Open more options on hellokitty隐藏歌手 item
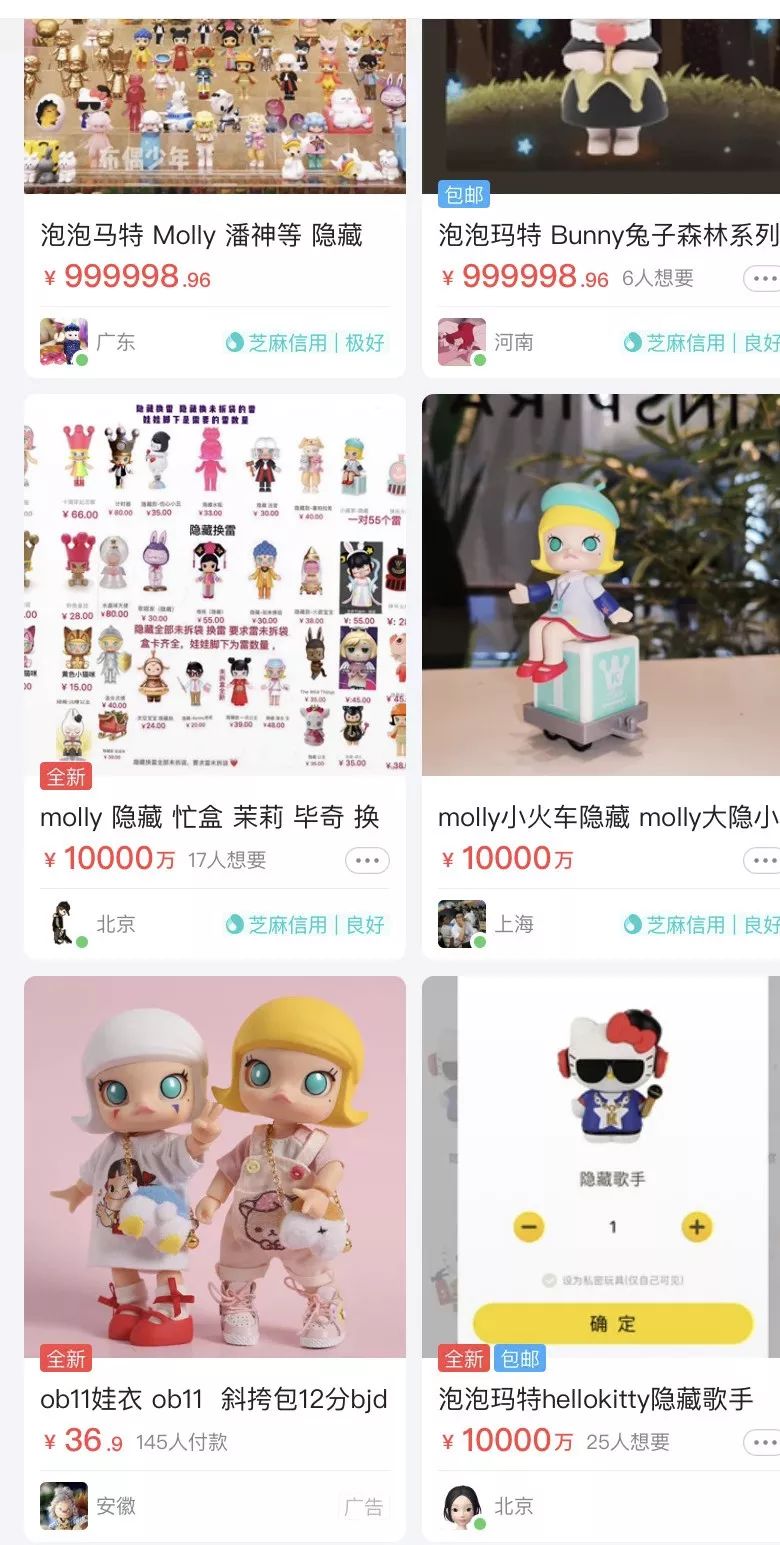Viewport: 780px width, 1545px height. 763,1442
